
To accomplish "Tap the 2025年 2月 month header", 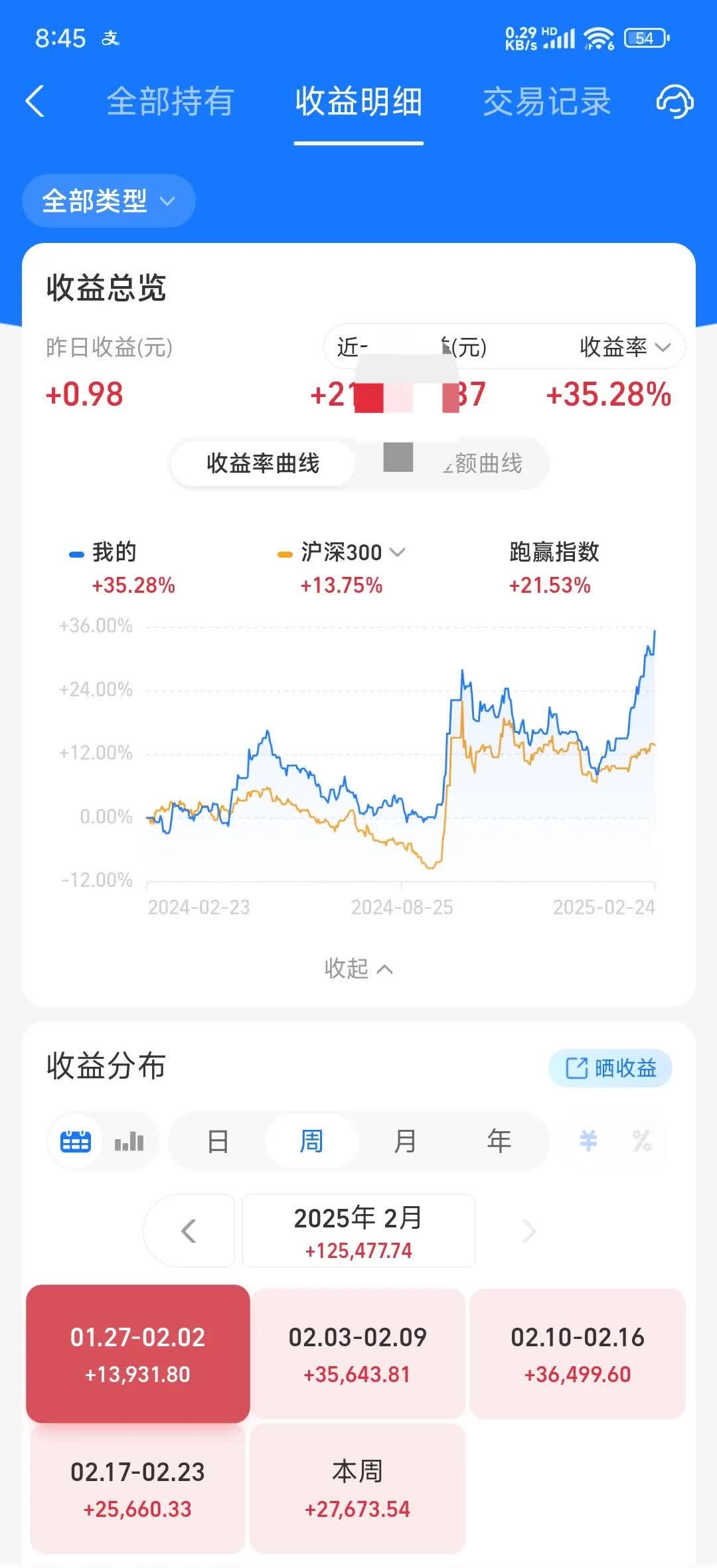I will (x=358, y=1230).
